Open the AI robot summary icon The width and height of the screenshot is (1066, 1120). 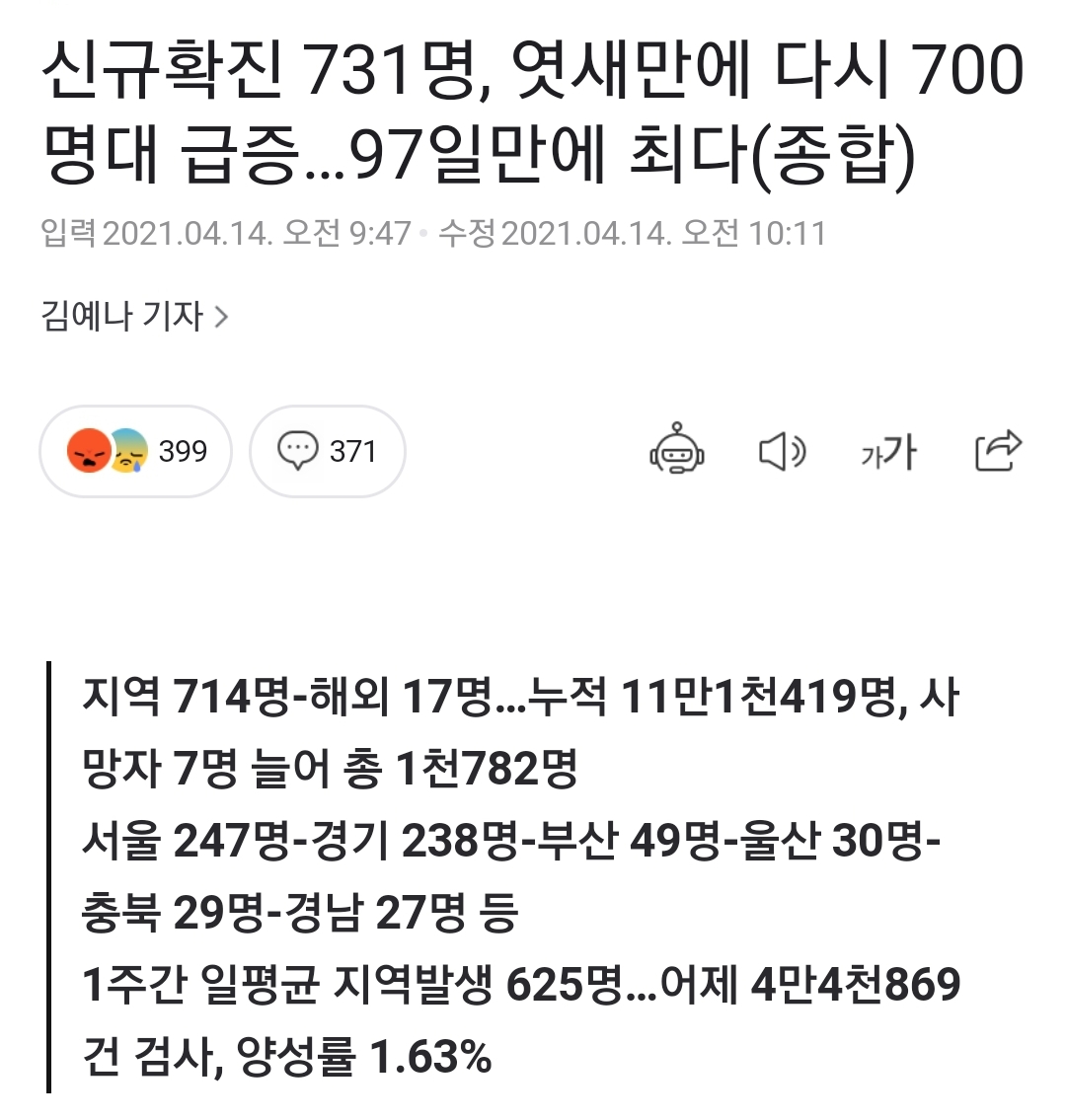[677, 451]
